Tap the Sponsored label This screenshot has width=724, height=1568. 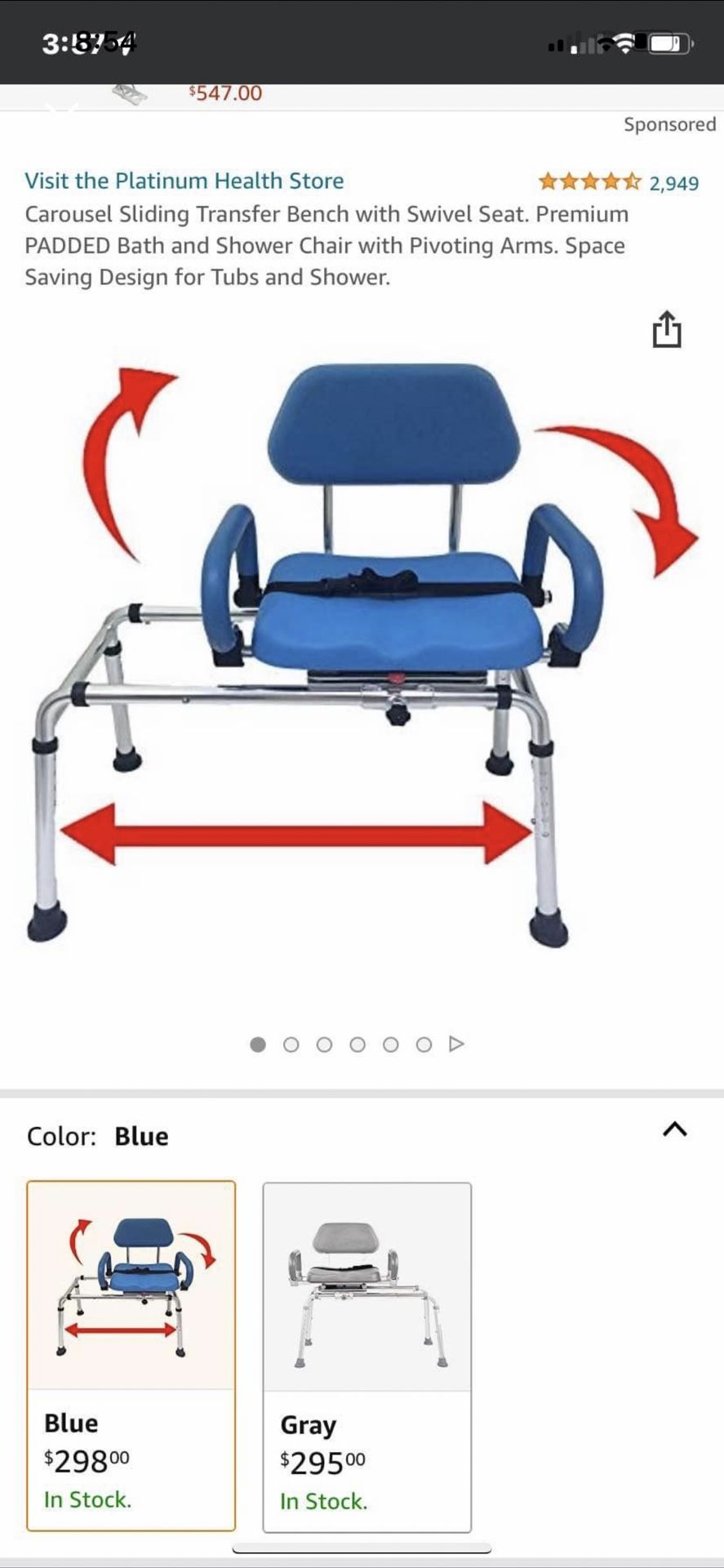click(670, 124)
